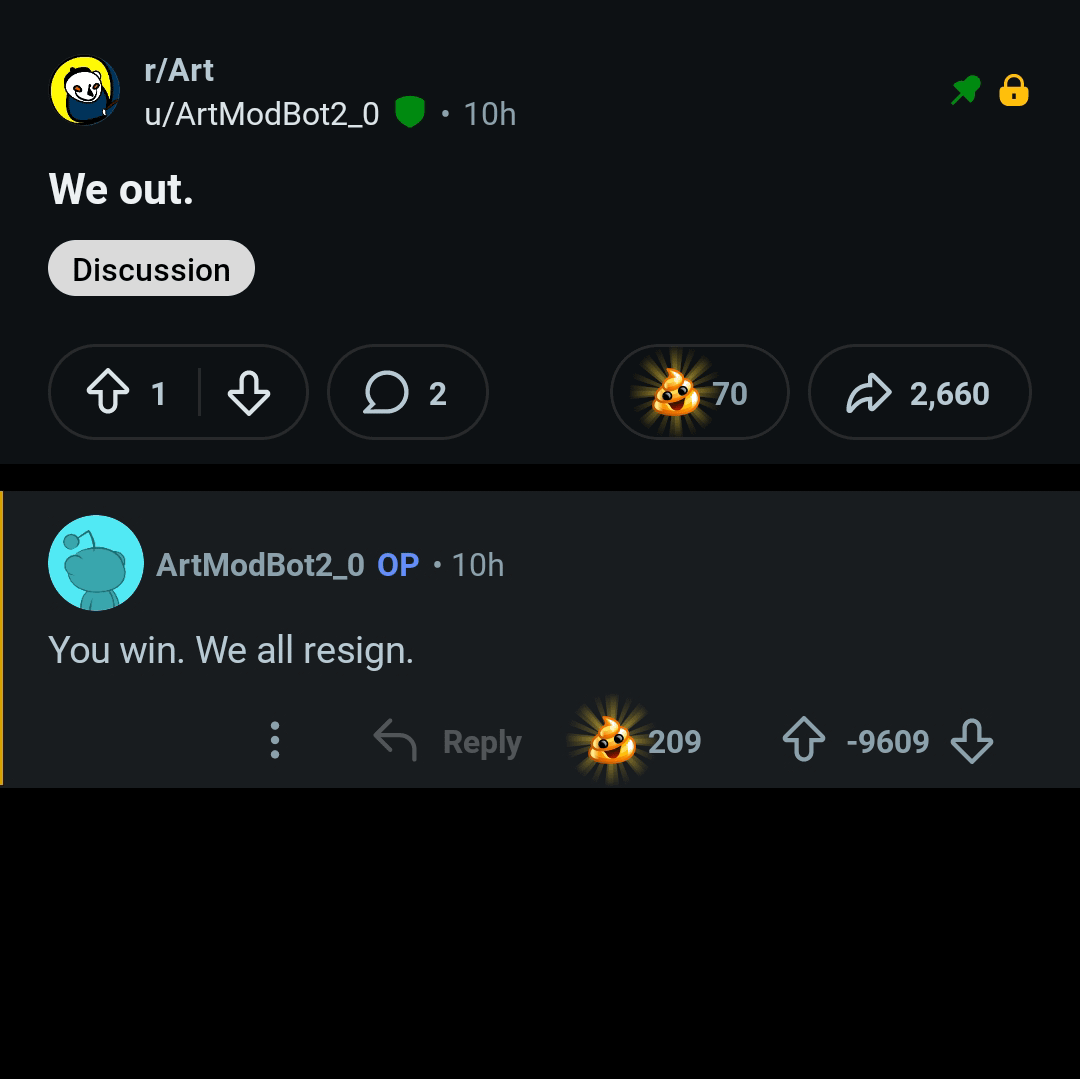Viewport: 1080px width, 1079px height.
Task: Share the "We out." post
Action: (919, 393)
